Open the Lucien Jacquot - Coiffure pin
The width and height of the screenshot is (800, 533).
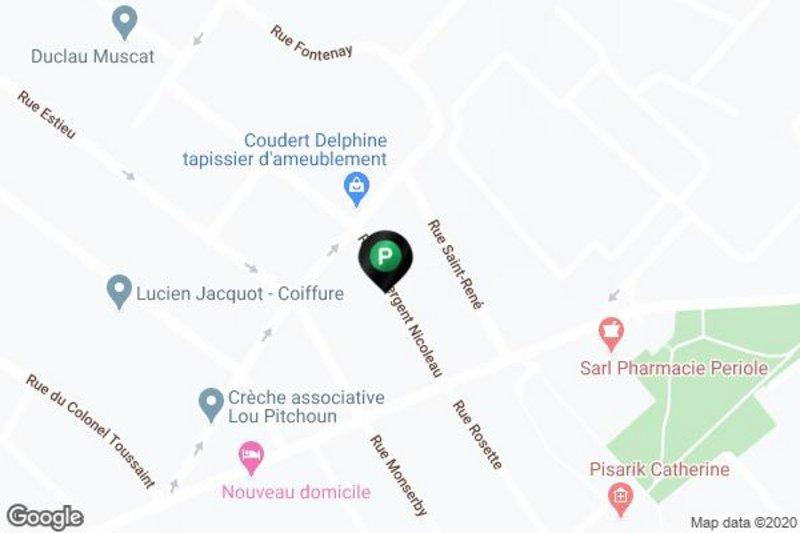119,291
